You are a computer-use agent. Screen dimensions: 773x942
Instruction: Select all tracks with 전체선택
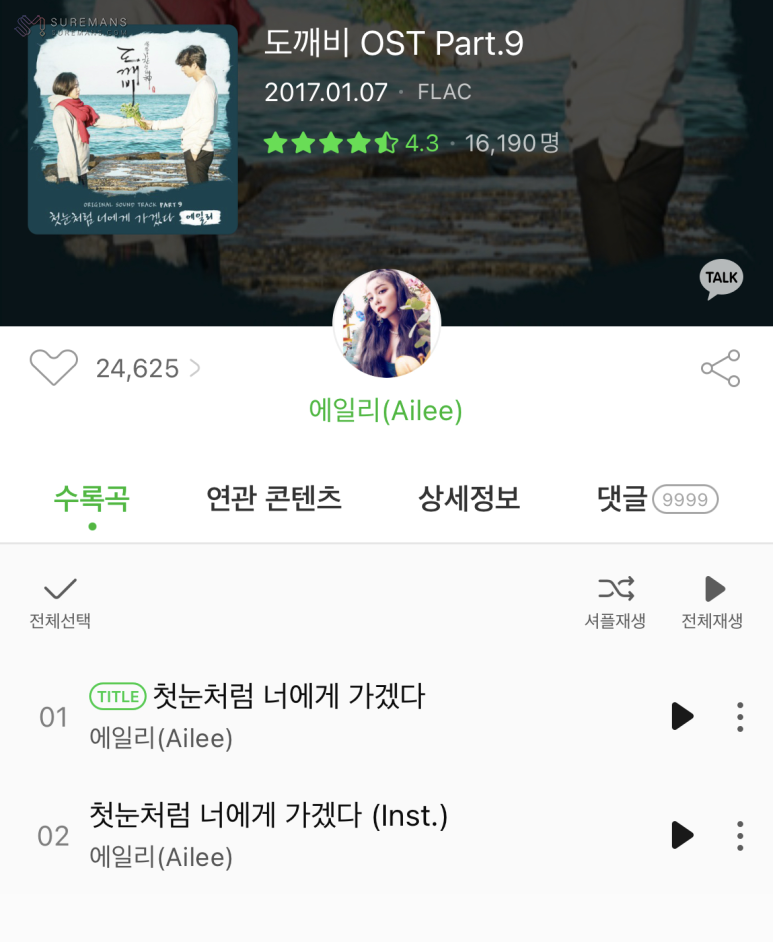(60, 602)
